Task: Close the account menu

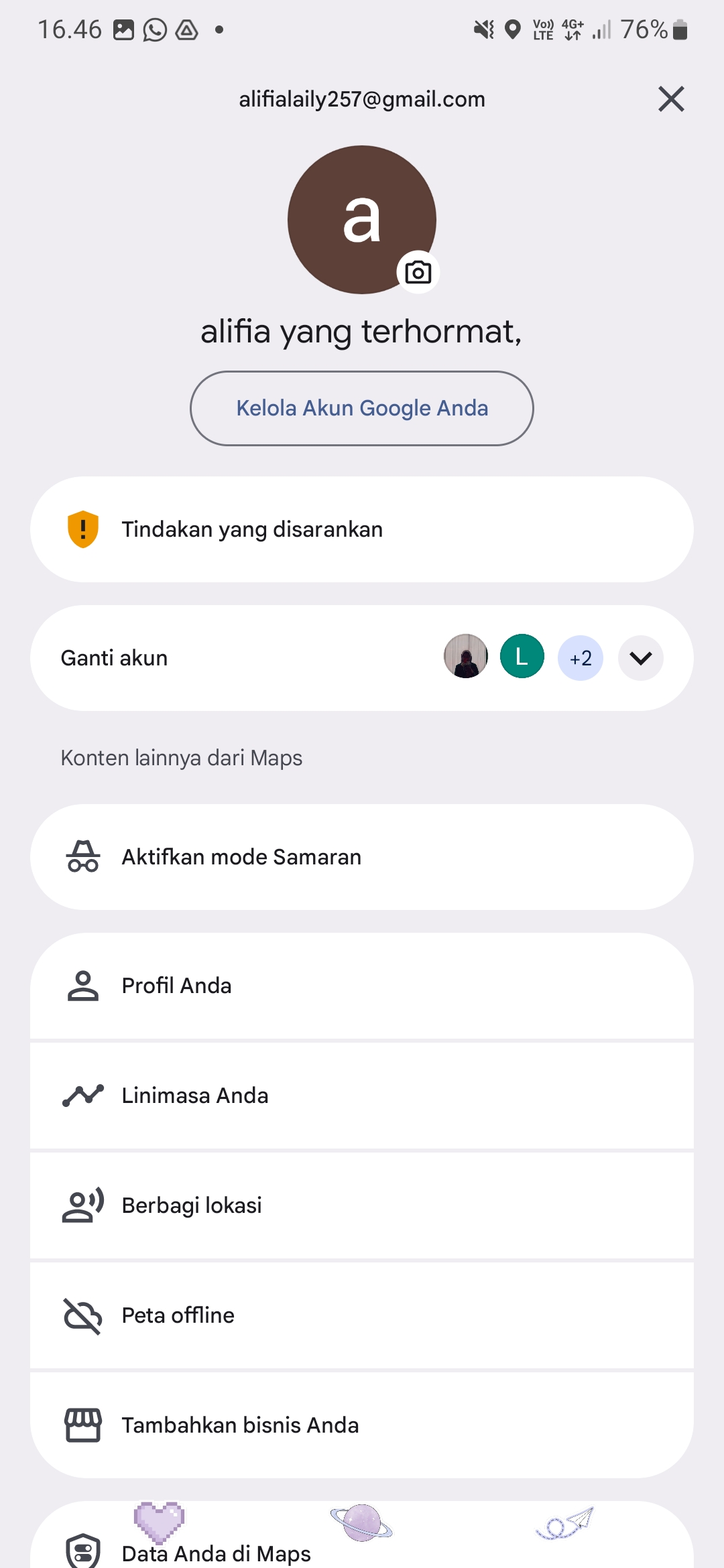Action: click(x=671, y=99)
